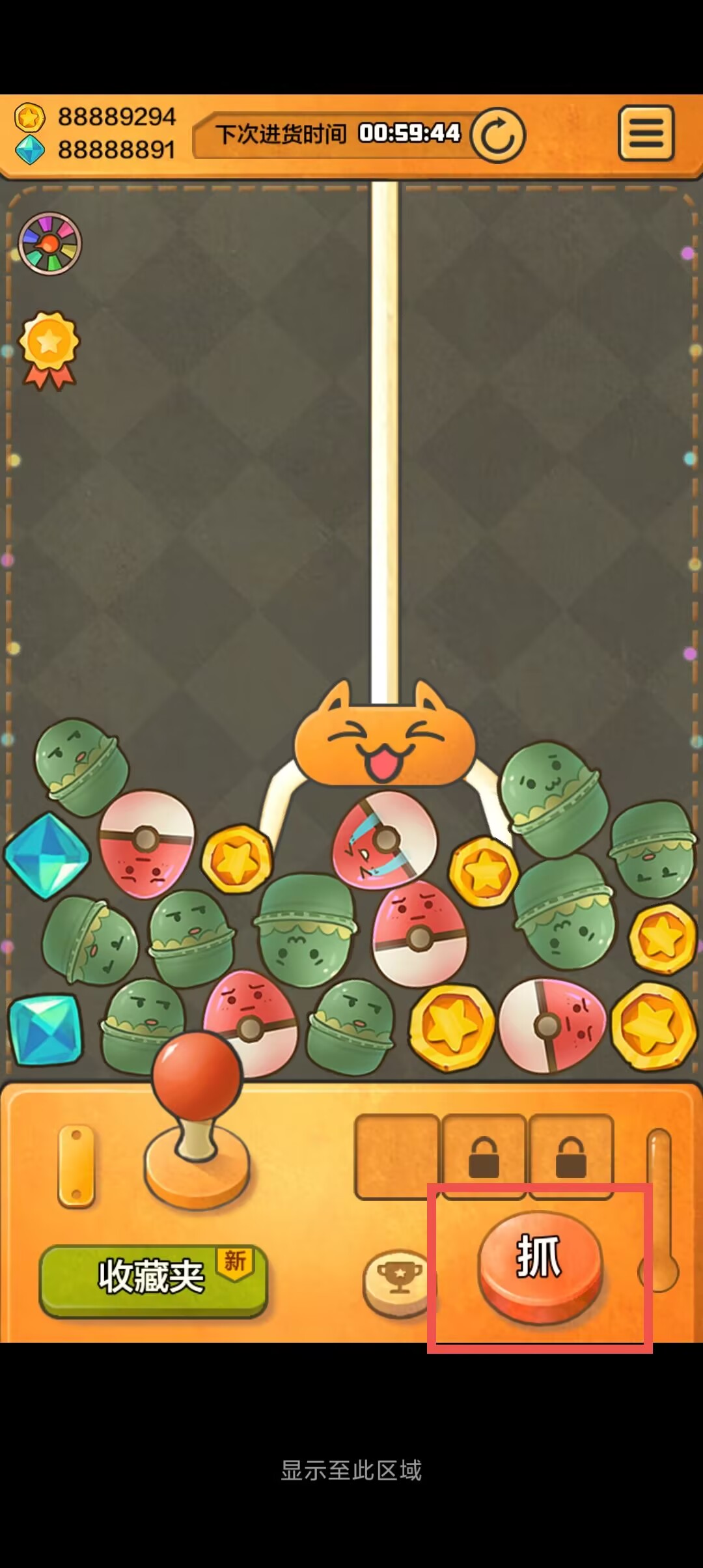Tap the restock refresh arrow icon
Screen dimensions: 703x1568
(x=498, y=135)
